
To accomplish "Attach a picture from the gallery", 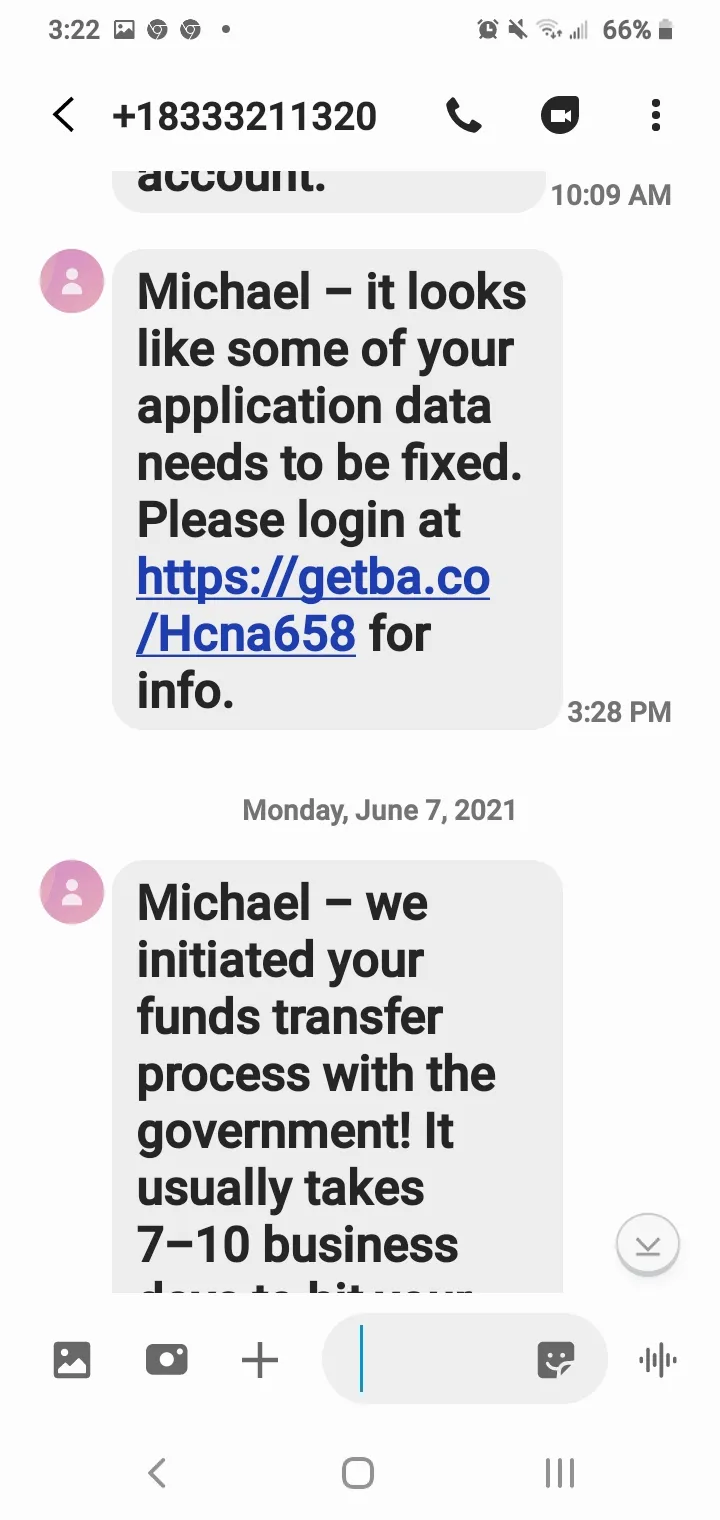I will [72, 1360].
